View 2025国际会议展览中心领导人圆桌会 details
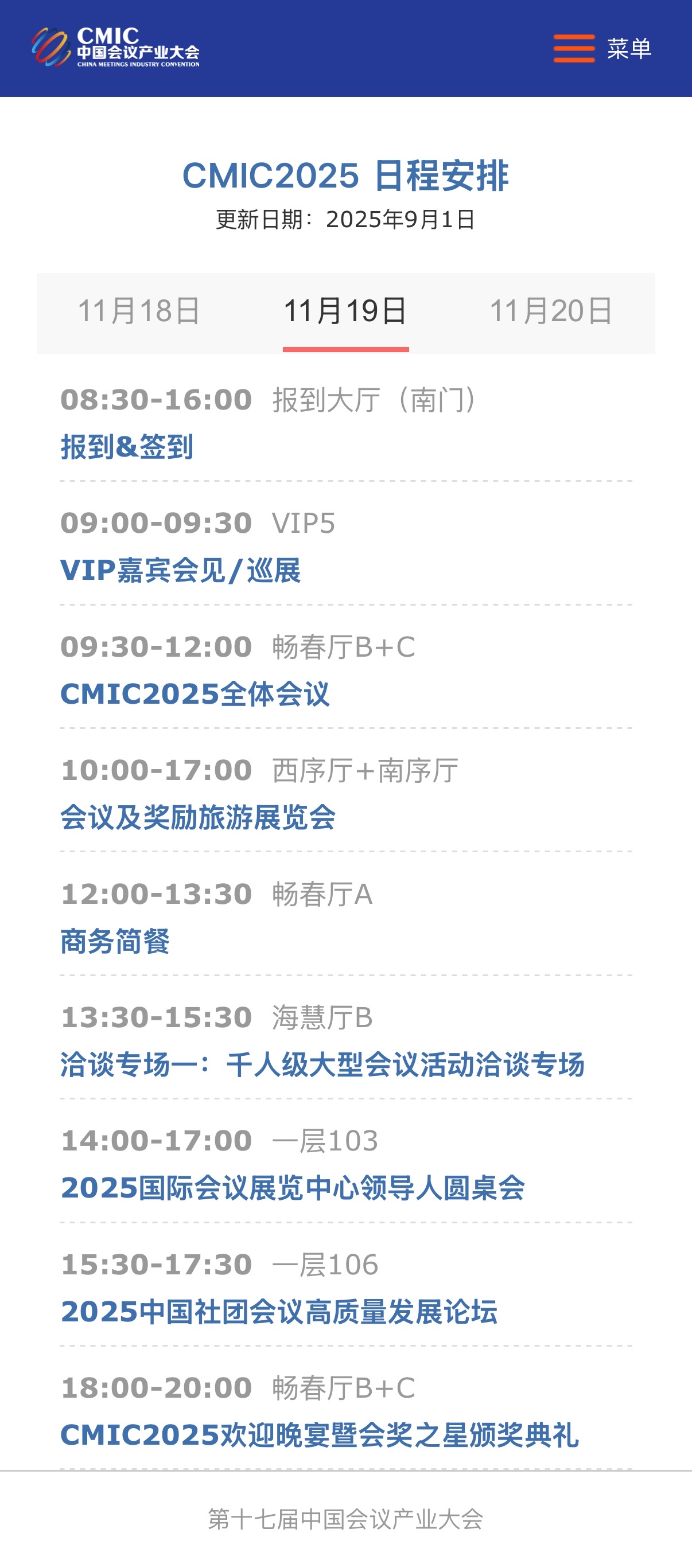The image size is (692, 1568). (293, 1188)
